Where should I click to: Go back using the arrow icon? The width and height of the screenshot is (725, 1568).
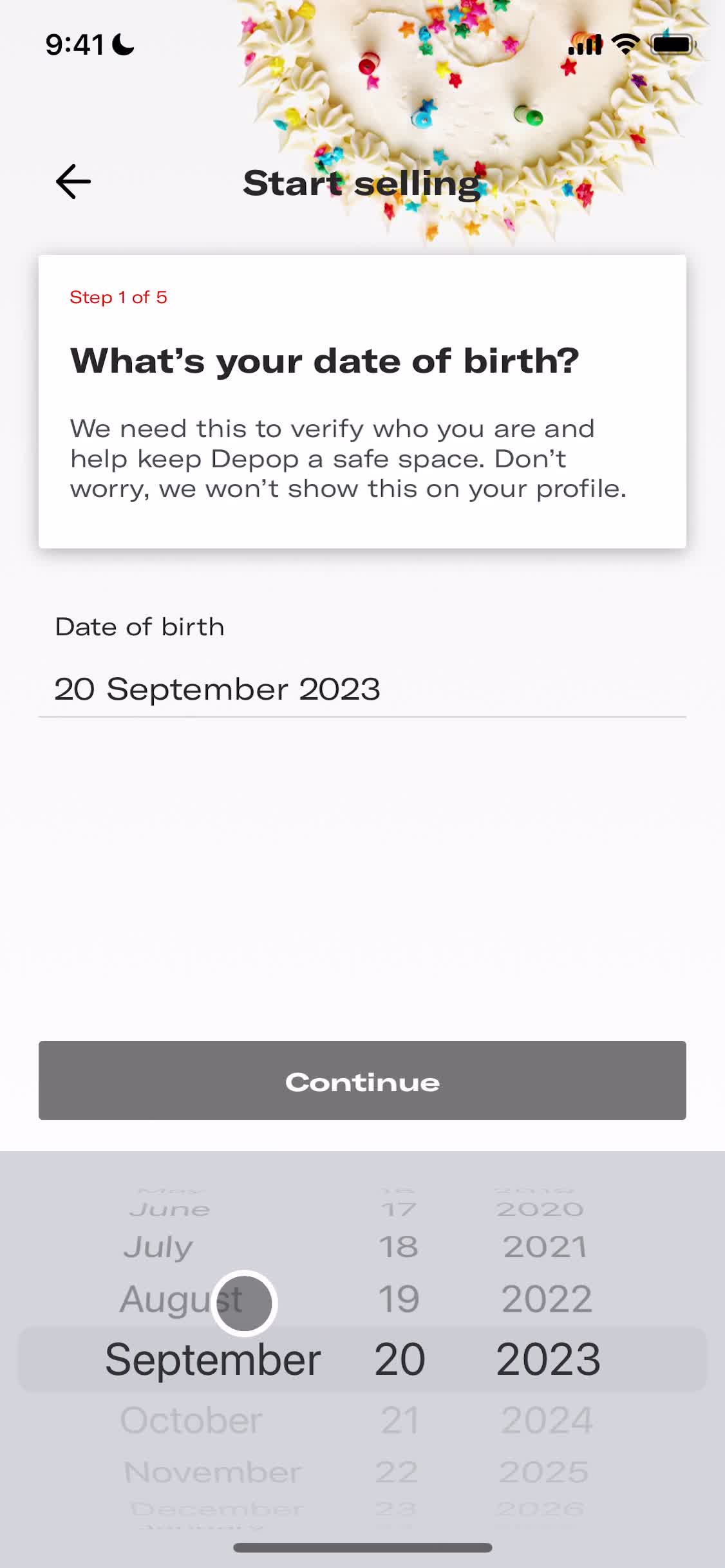[x=73, y=182]
